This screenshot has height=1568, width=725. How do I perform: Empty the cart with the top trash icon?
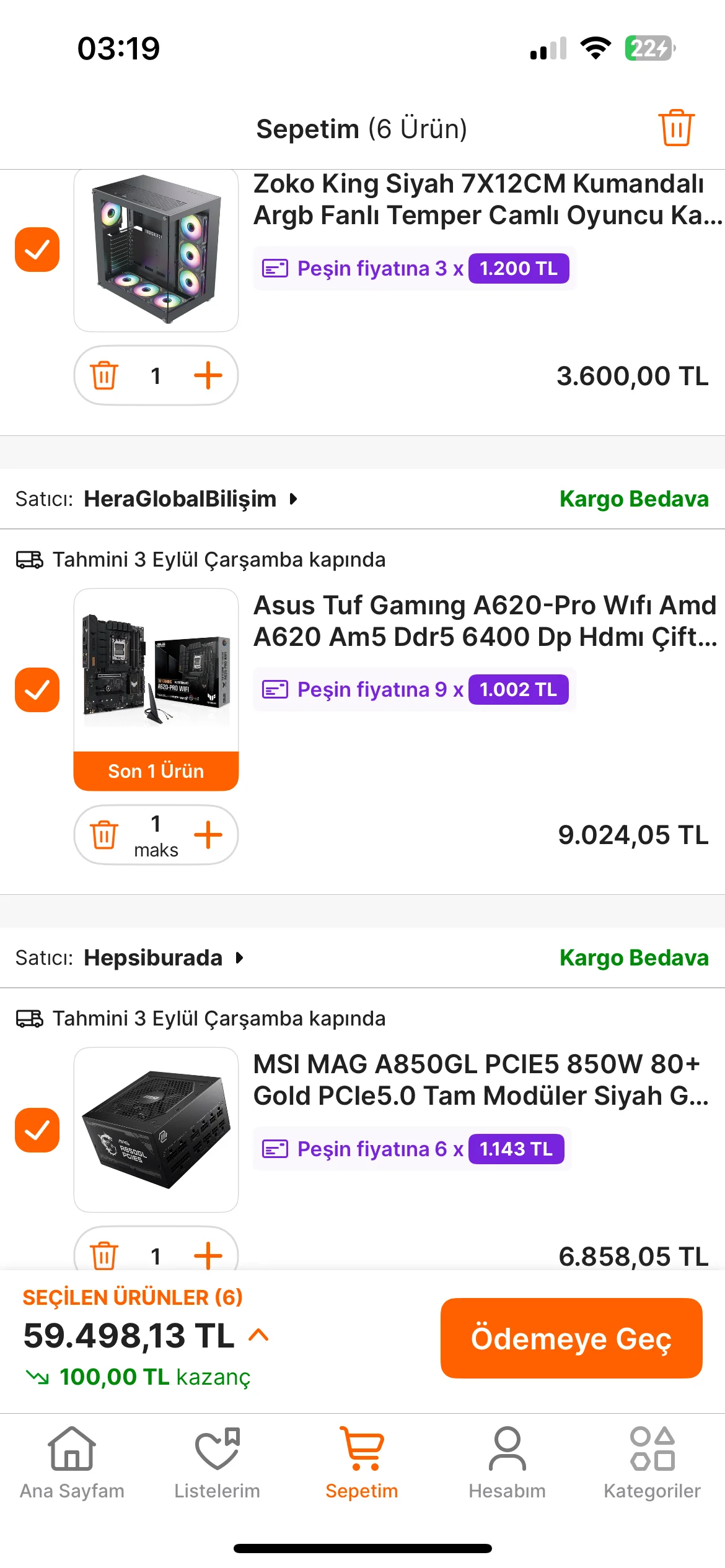pyautogui.click(x=675, y=128)
